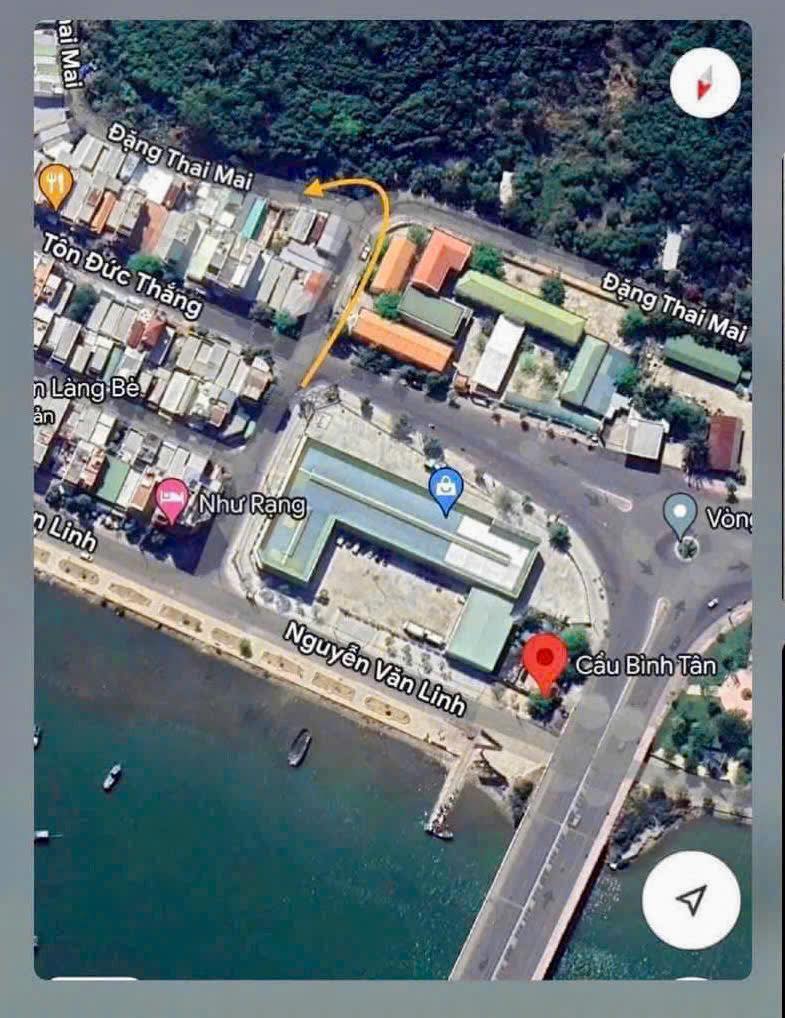Tap the fork-and-knife symbol inside the orange marker
Viewport: 785px width, 1018px height.
click(x=55, y=183)
